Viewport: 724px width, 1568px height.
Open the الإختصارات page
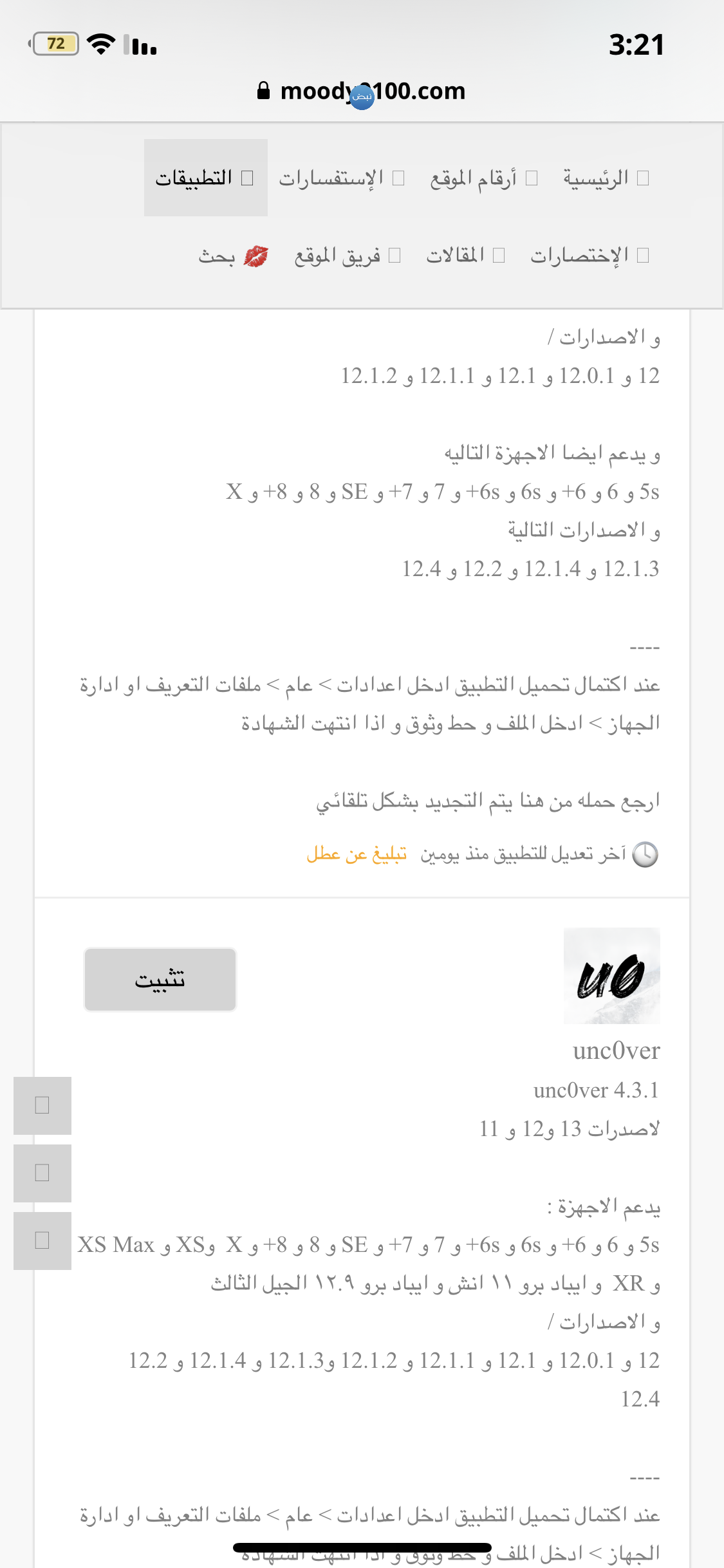click(588, 256)
